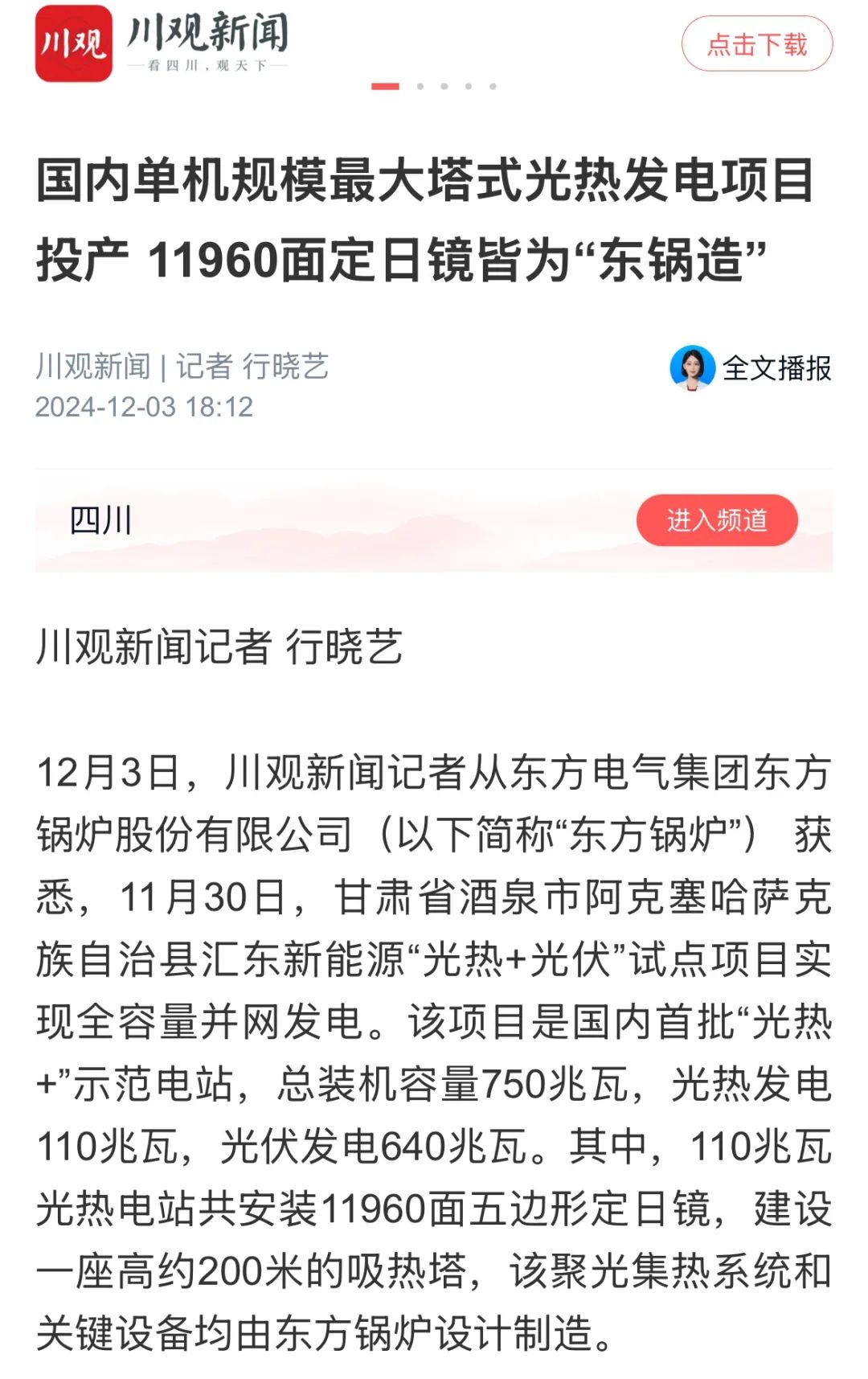Tap the 点击下载 download button

pyautogui.click(x=756, y=44)
